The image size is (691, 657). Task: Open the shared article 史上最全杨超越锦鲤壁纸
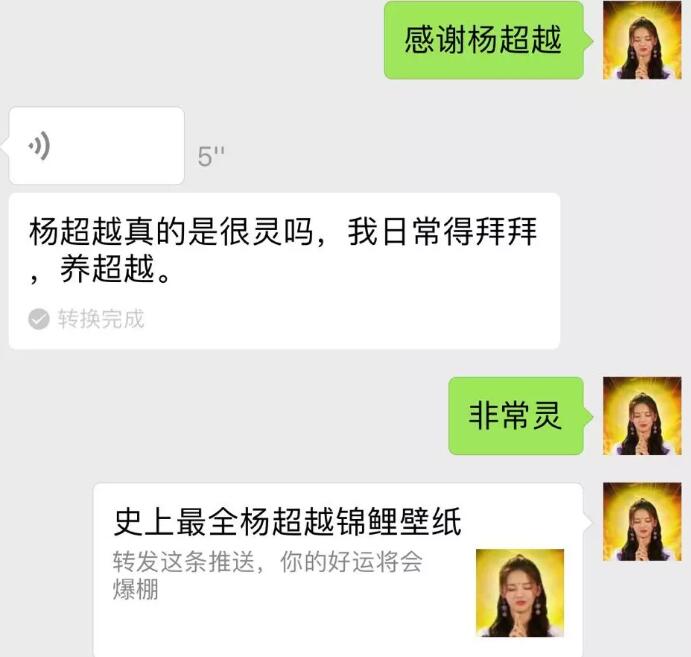click(338, 570)
